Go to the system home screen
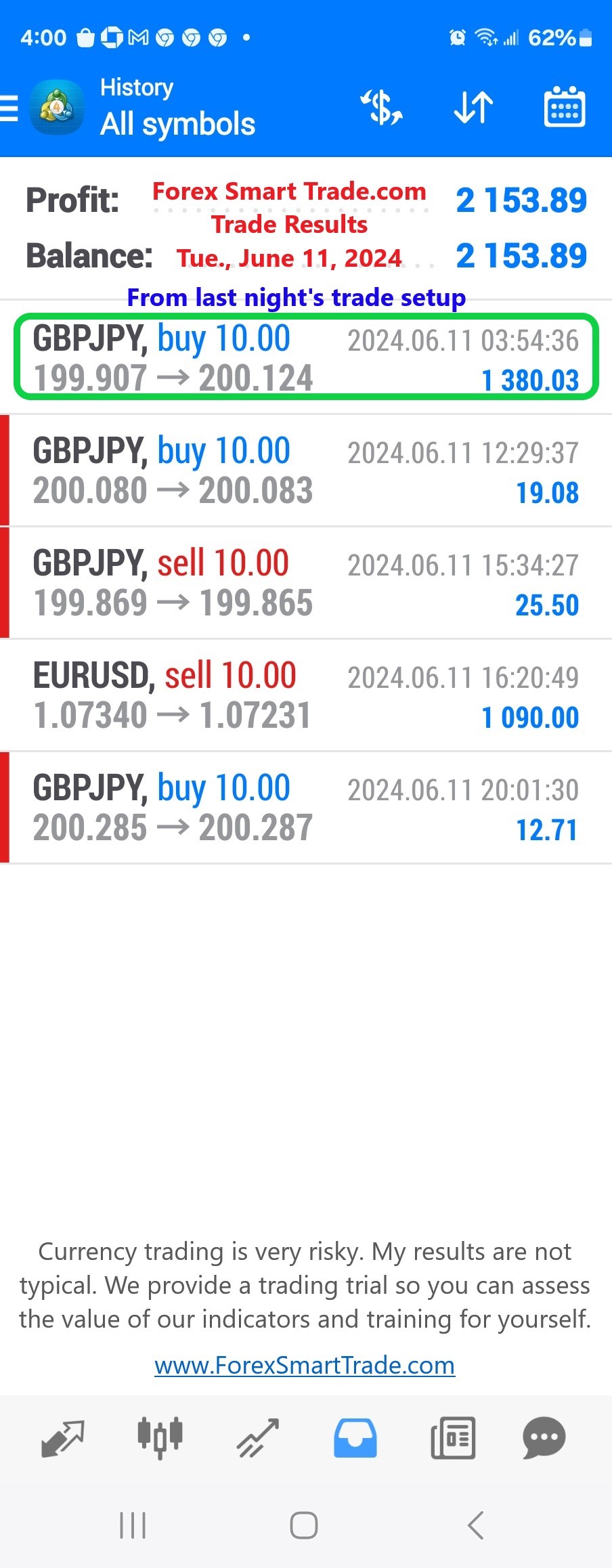 click(304, 1526)
